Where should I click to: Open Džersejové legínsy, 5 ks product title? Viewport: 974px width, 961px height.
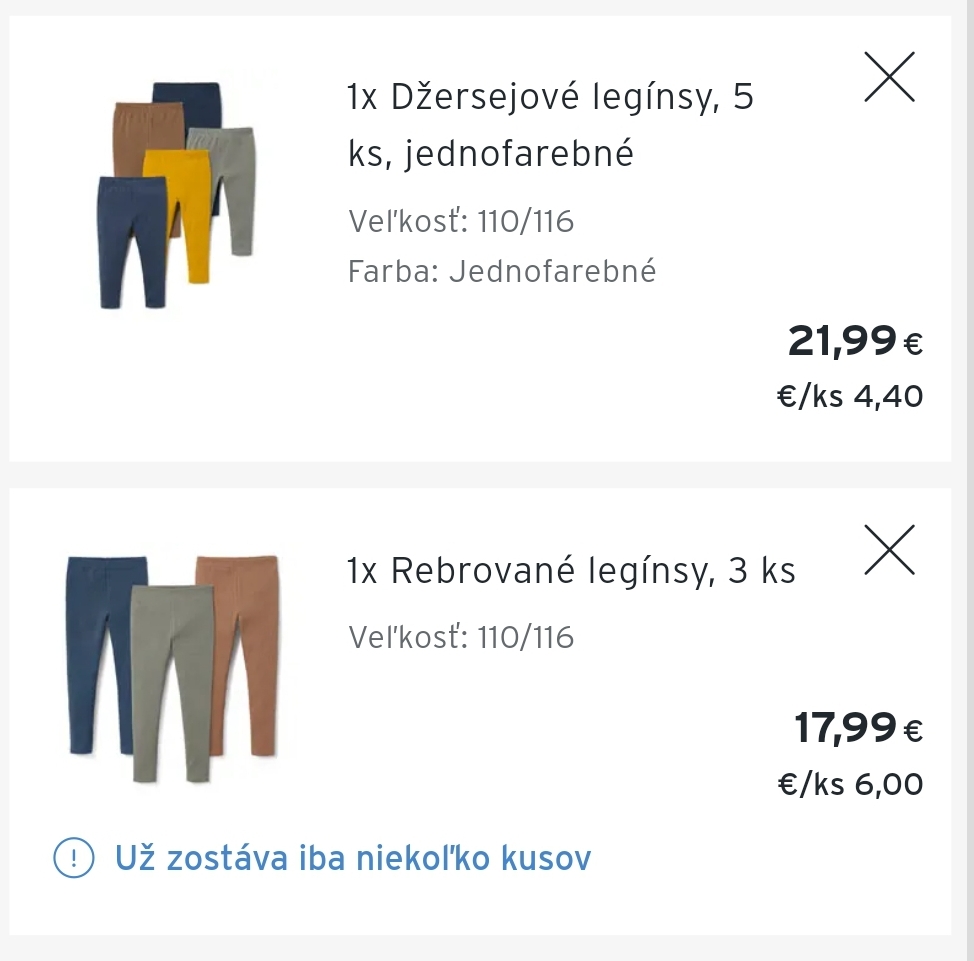point(550,125)
